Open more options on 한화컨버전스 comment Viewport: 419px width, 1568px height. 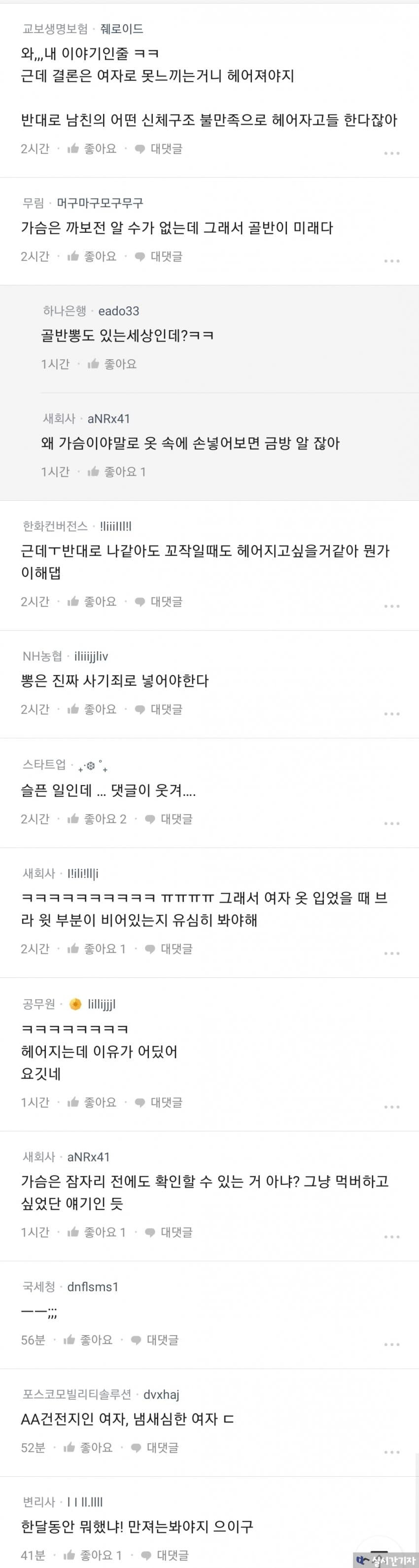(391, 606)
